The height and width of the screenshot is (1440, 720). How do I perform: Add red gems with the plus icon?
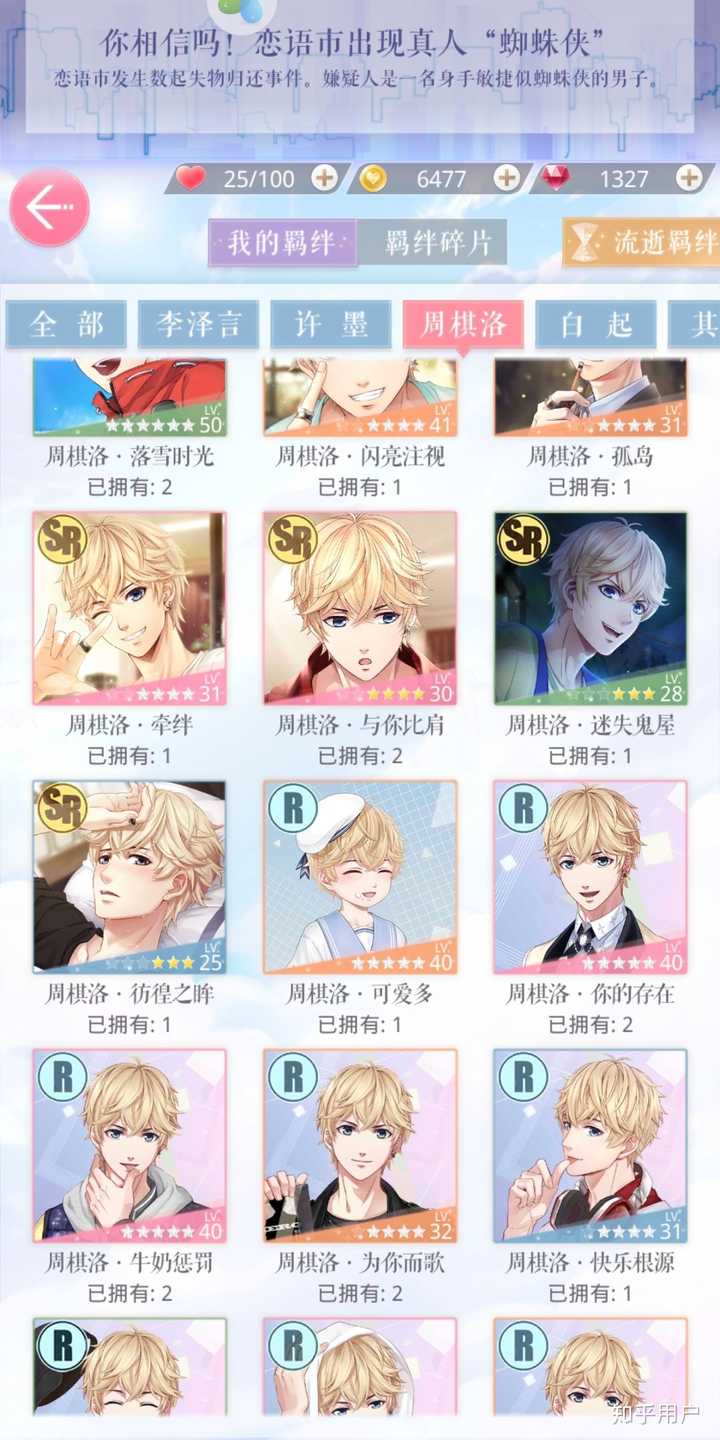pyautogui.click(x=689, y=178)
